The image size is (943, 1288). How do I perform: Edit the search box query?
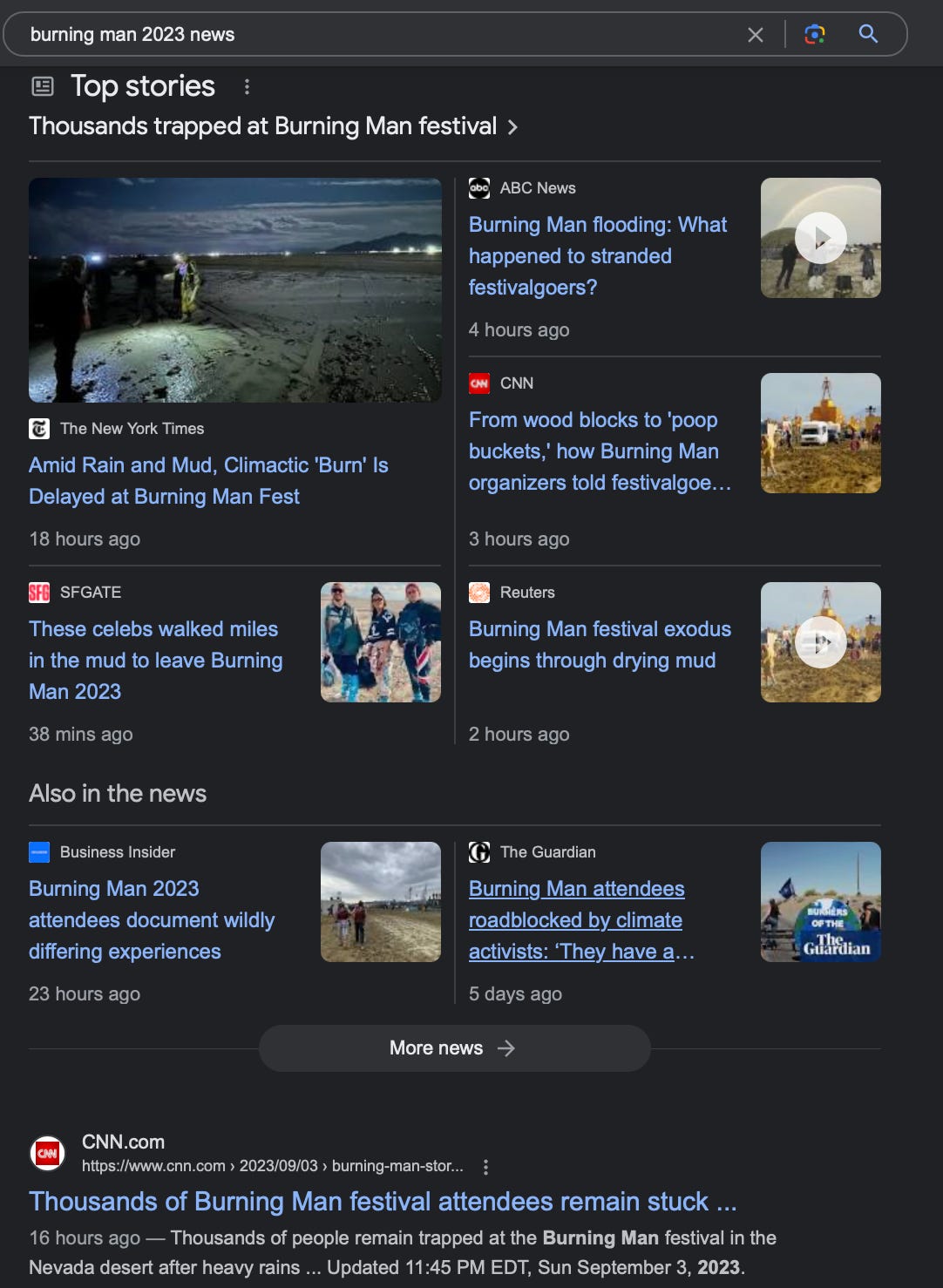pos(349,35)
